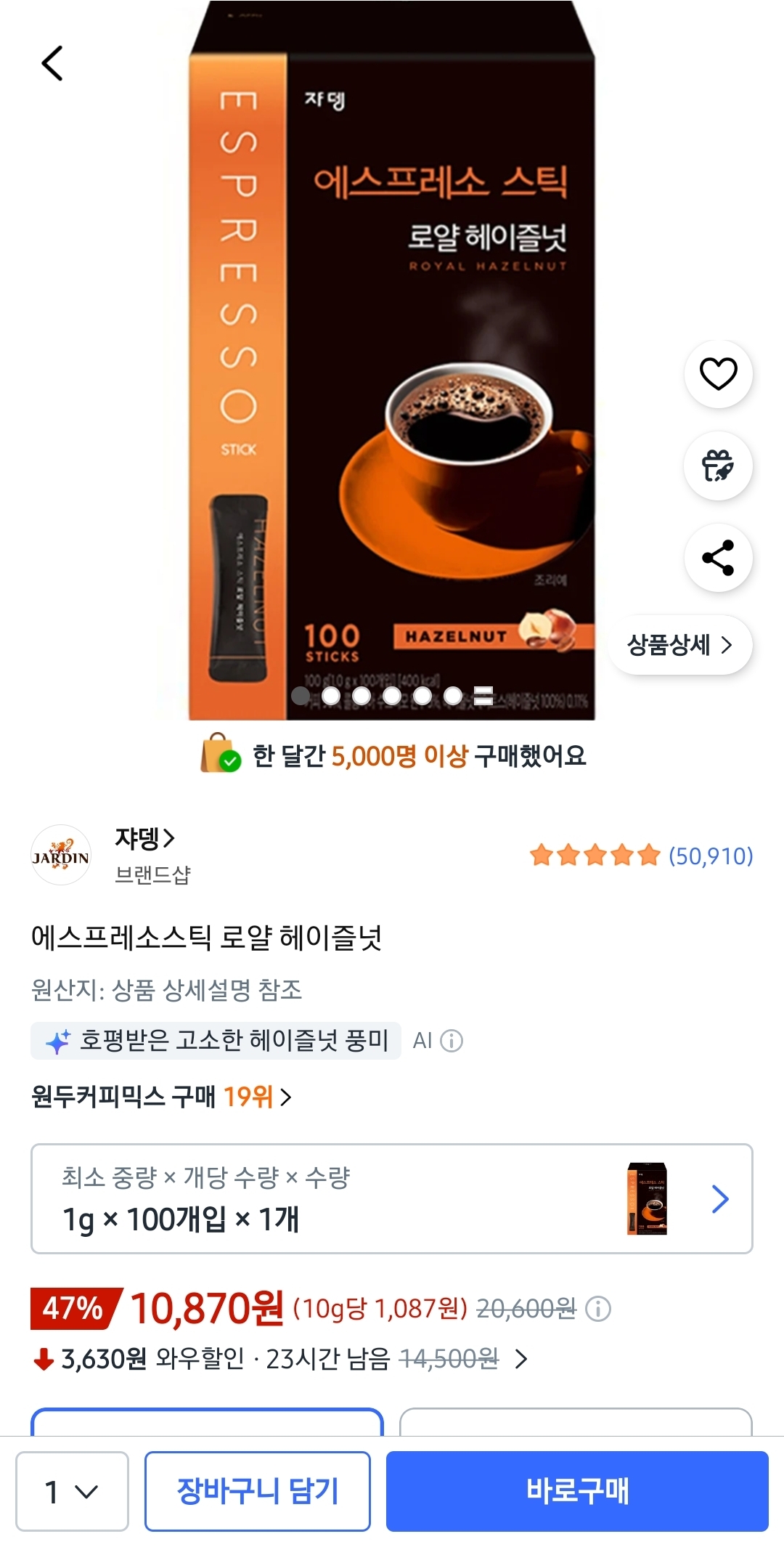Open the 쟈뎅 brand shop

pos(145,839)
